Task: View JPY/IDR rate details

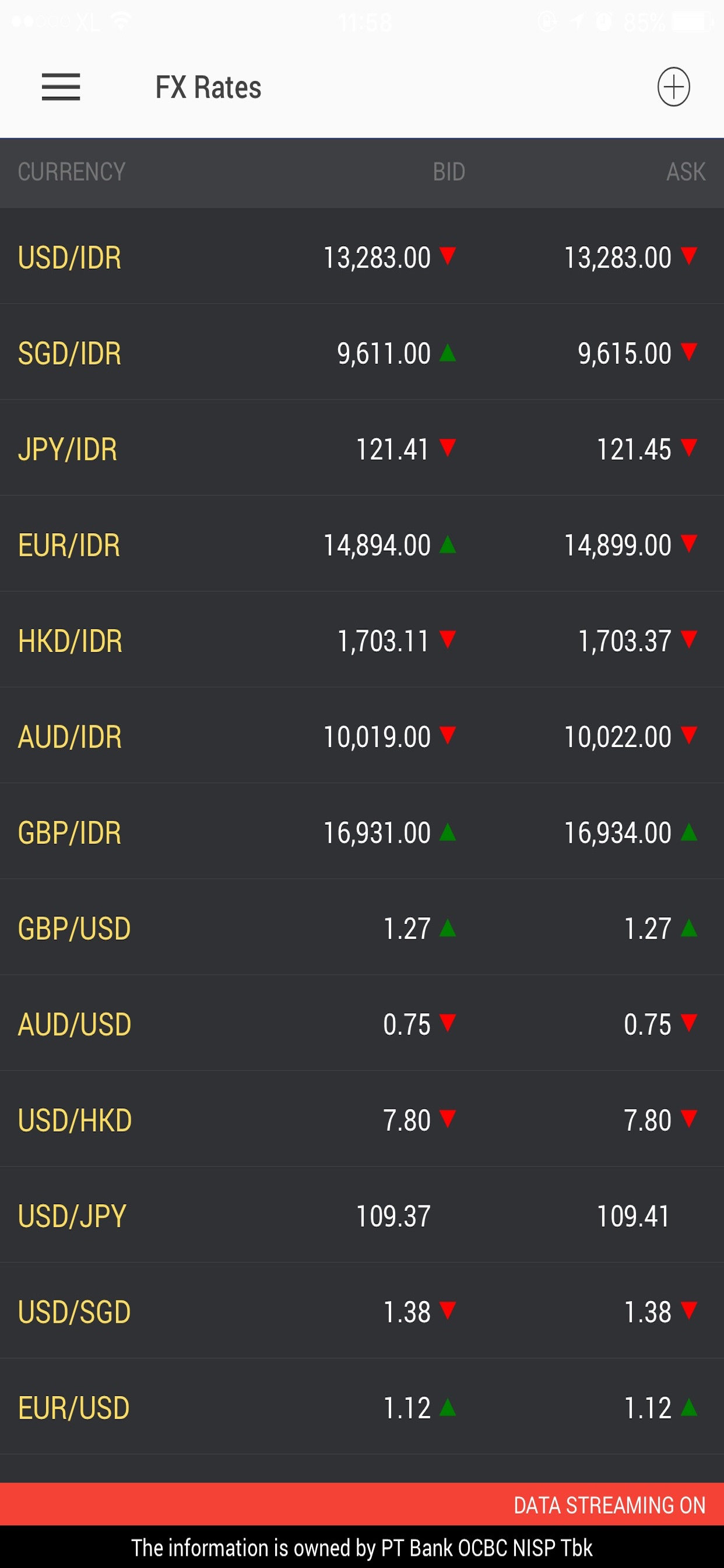Action: pyautogui.click(x=362, y=448)
